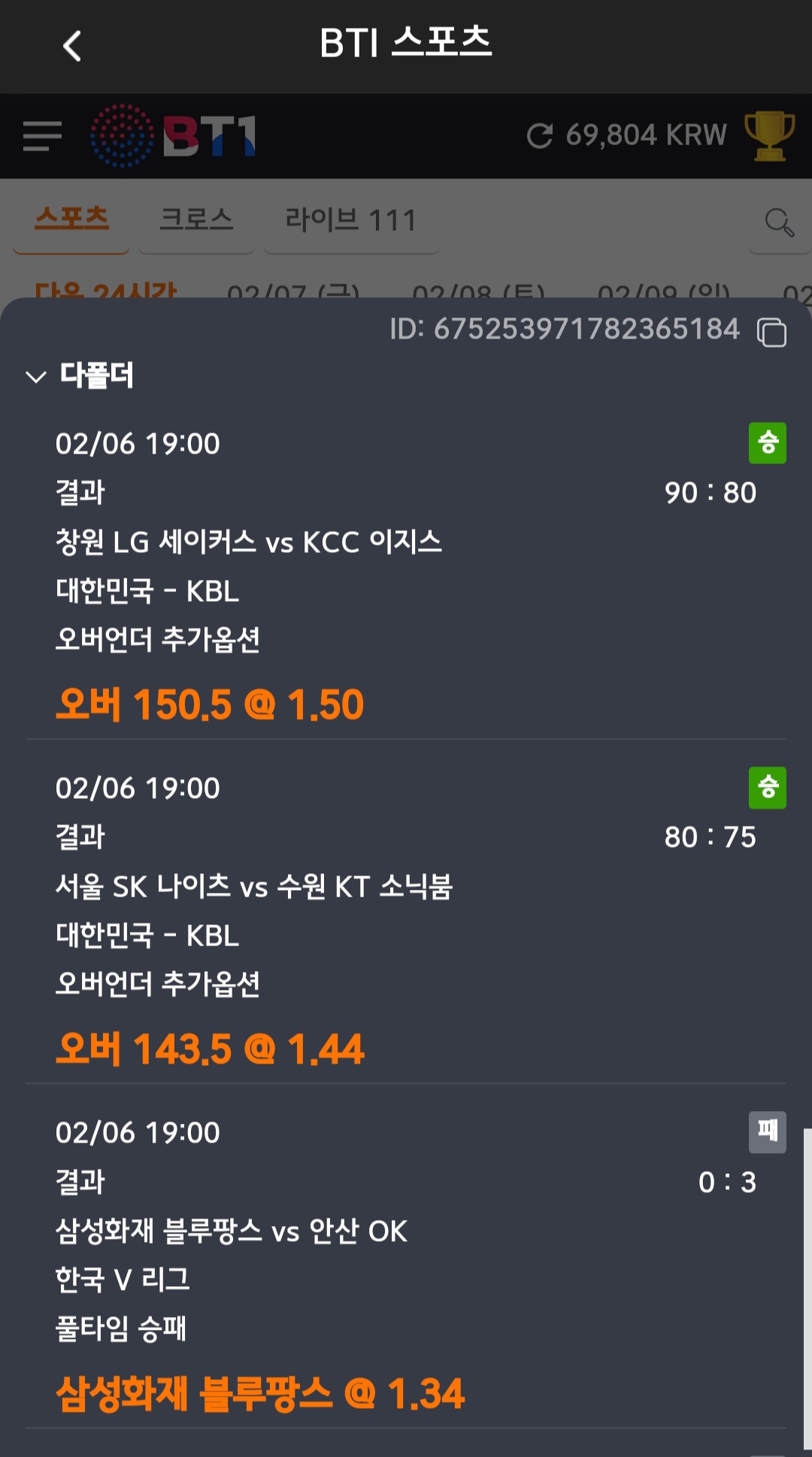The width and height of the screenshot is (812, 1457).
Task: Switch to the 스포츠 tab
Action: point(71,220)
